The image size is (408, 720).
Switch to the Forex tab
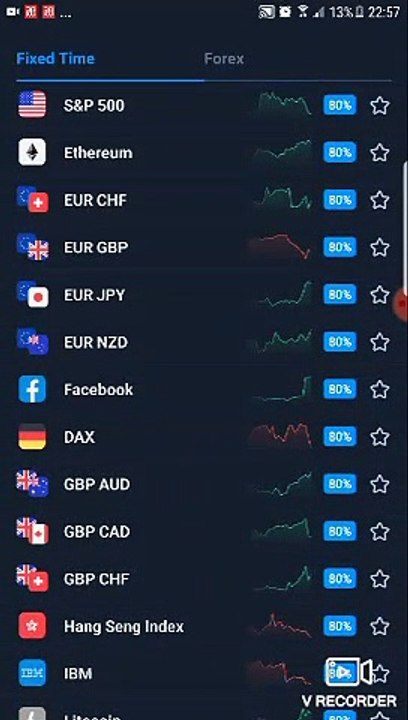[x=224, y=59]
